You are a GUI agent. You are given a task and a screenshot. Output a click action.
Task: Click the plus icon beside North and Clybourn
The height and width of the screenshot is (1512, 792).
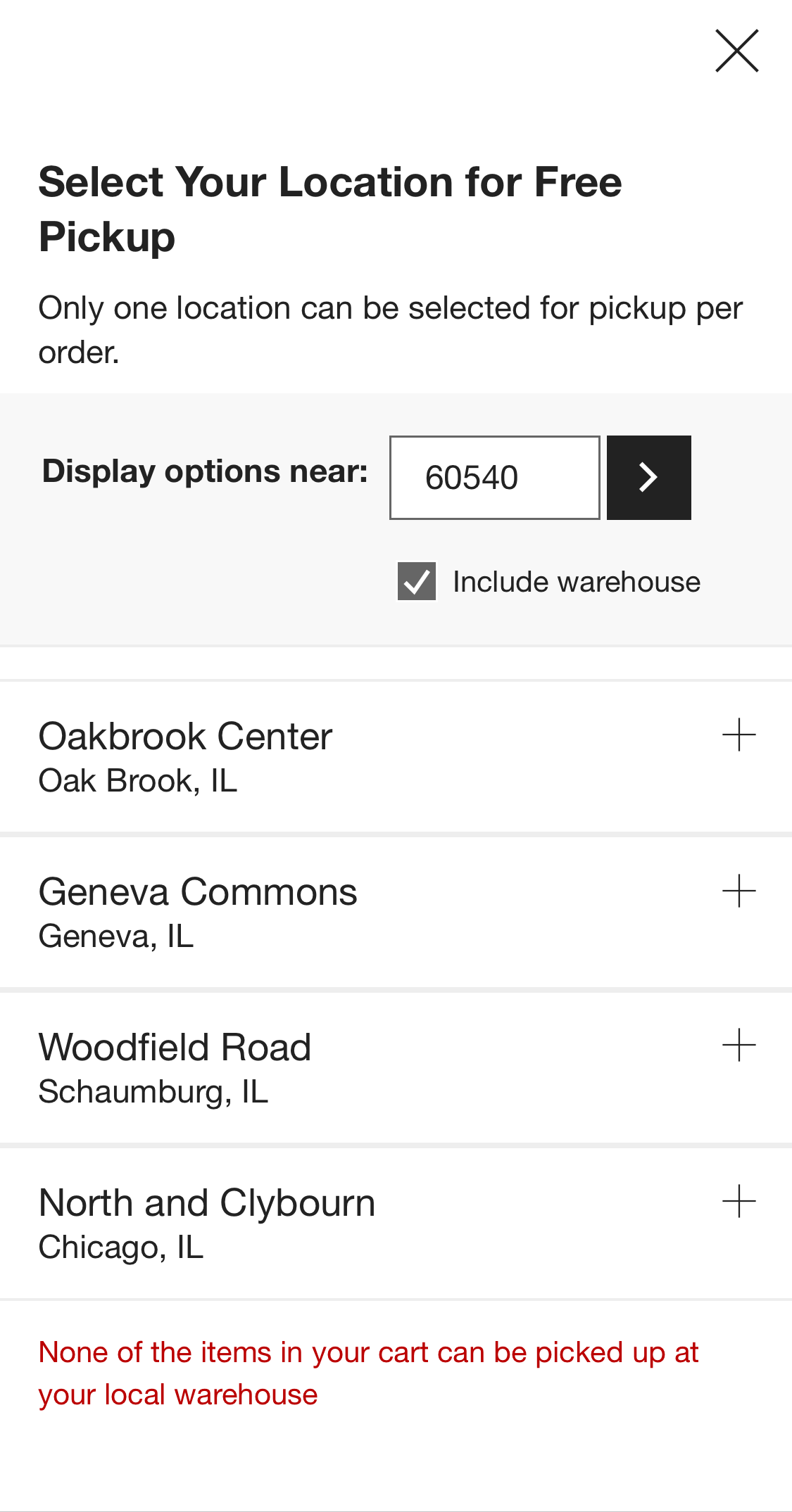pos(738,1202)
